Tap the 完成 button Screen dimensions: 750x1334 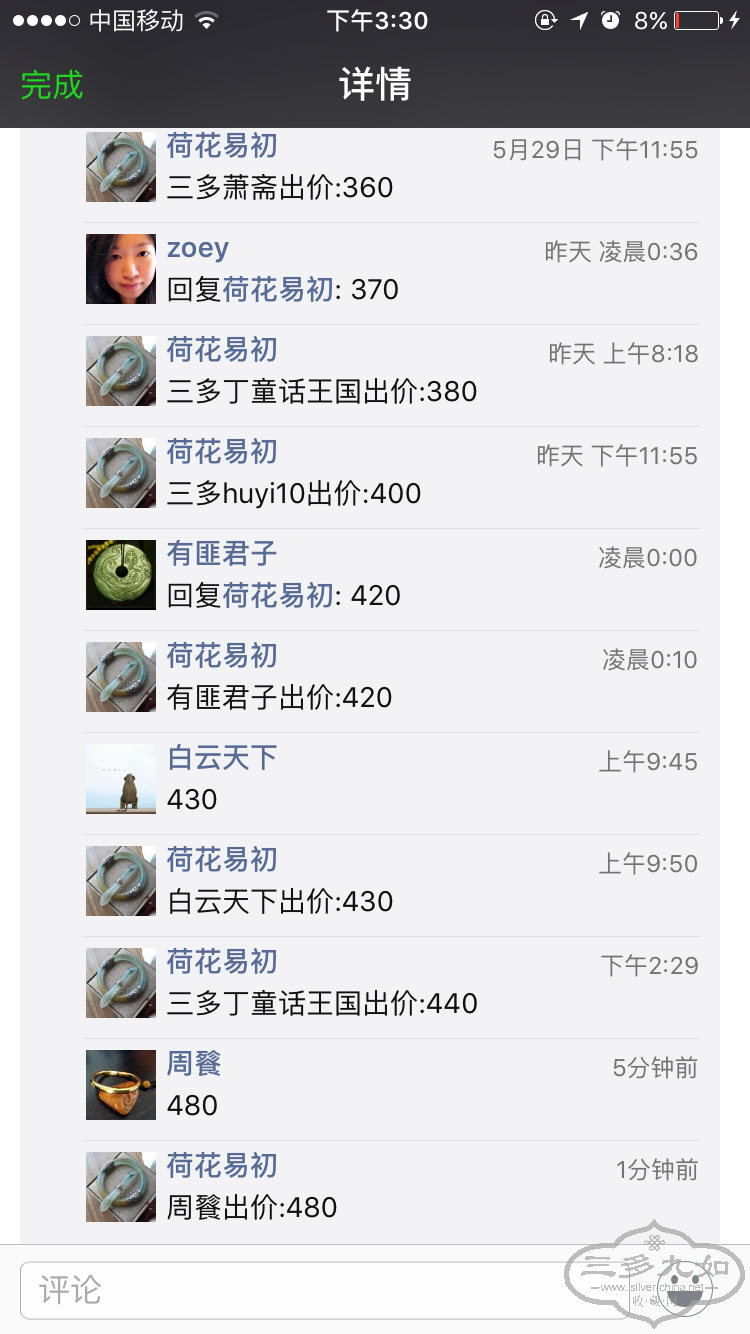pyautogui.click(x=52, y=85)
